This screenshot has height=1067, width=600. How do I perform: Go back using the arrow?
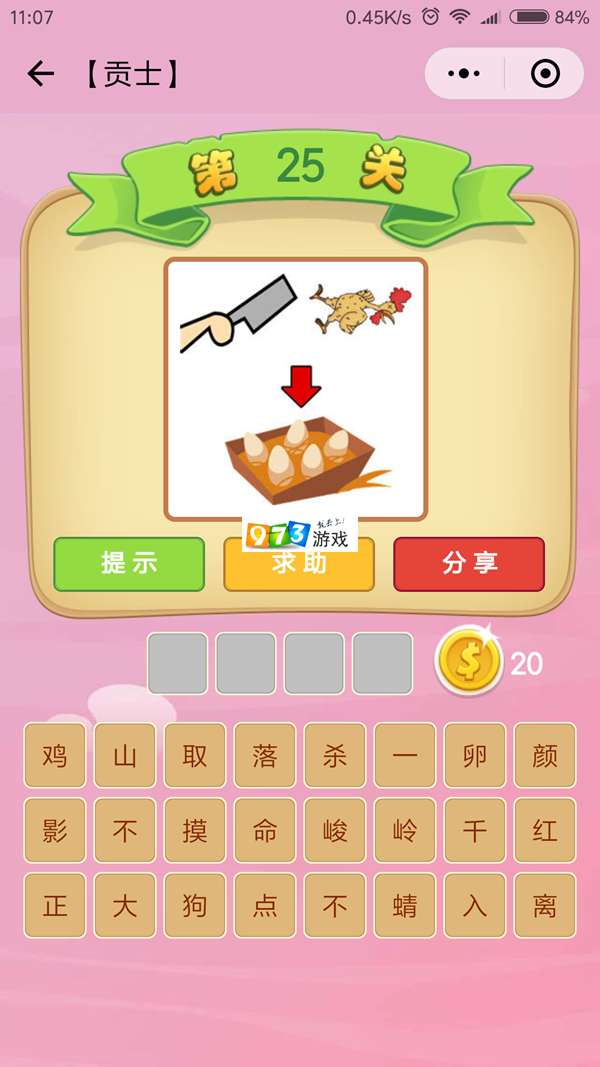pos(40,74)
